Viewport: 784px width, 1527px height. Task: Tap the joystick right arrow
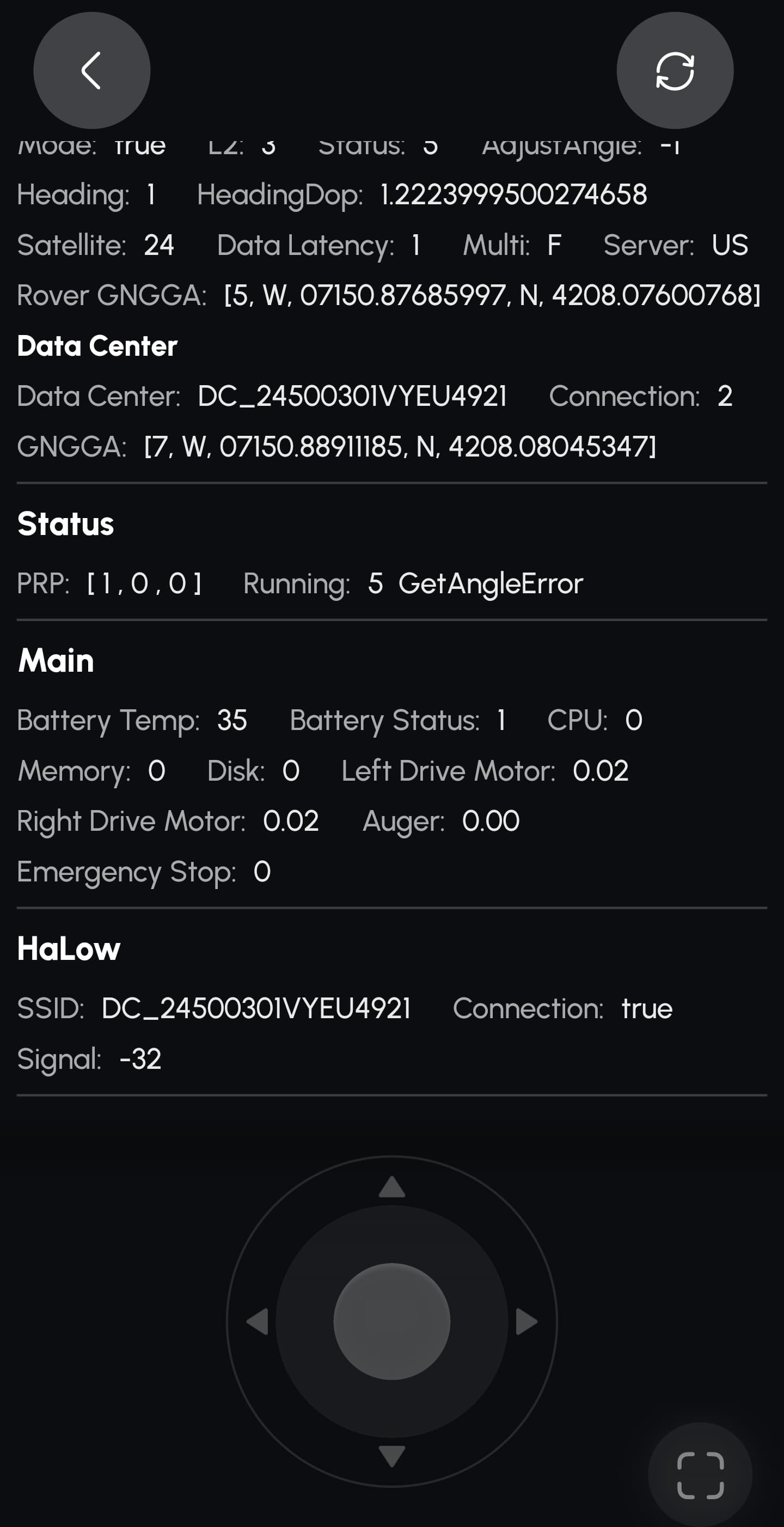(x=526, y=1321)
